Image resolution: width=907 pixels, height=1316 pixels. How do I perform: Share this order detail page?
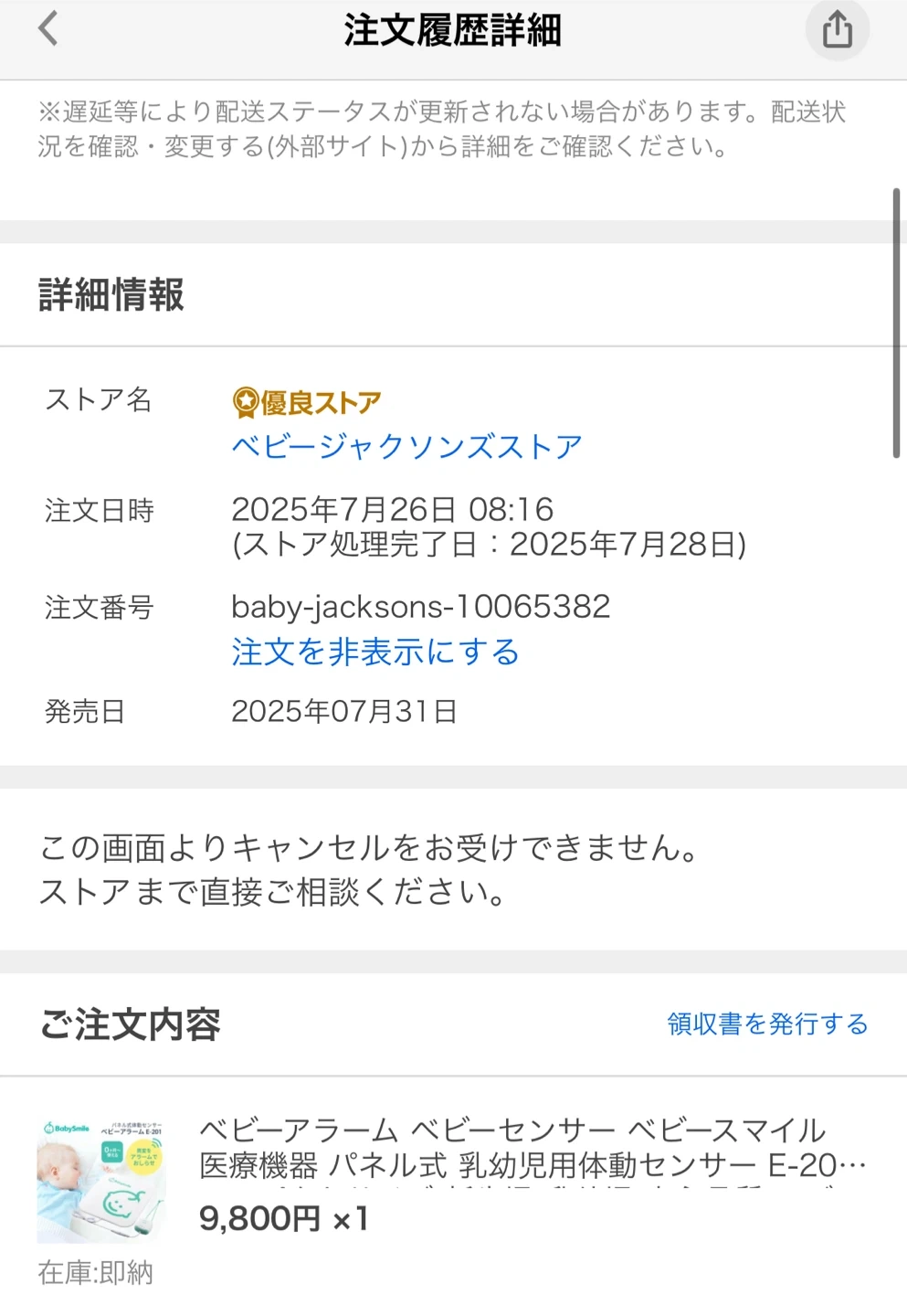[837, 30]
